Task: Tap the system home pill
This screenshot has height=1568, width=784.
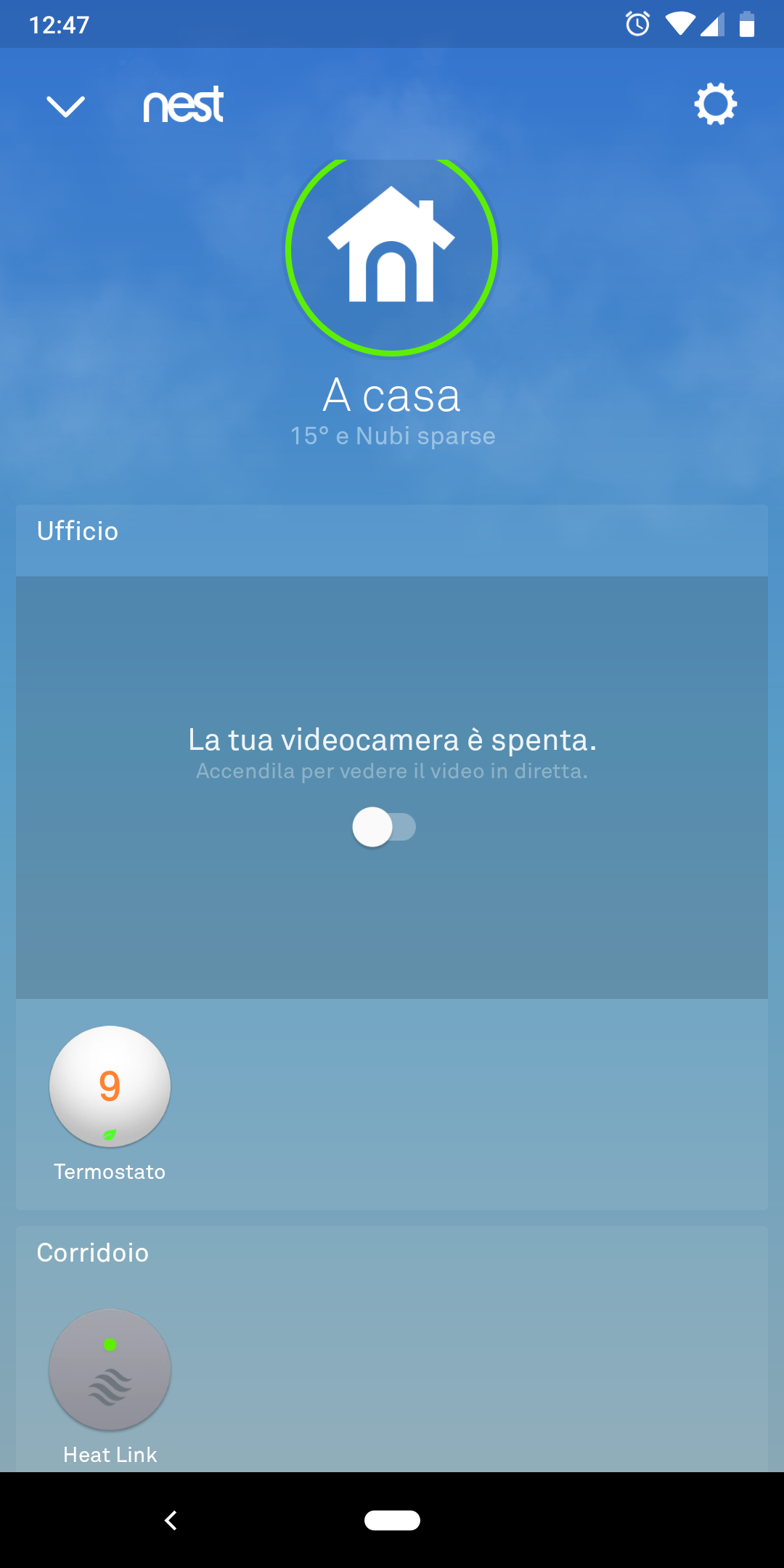Action: pyautogui.click(x=392, y=1520)
